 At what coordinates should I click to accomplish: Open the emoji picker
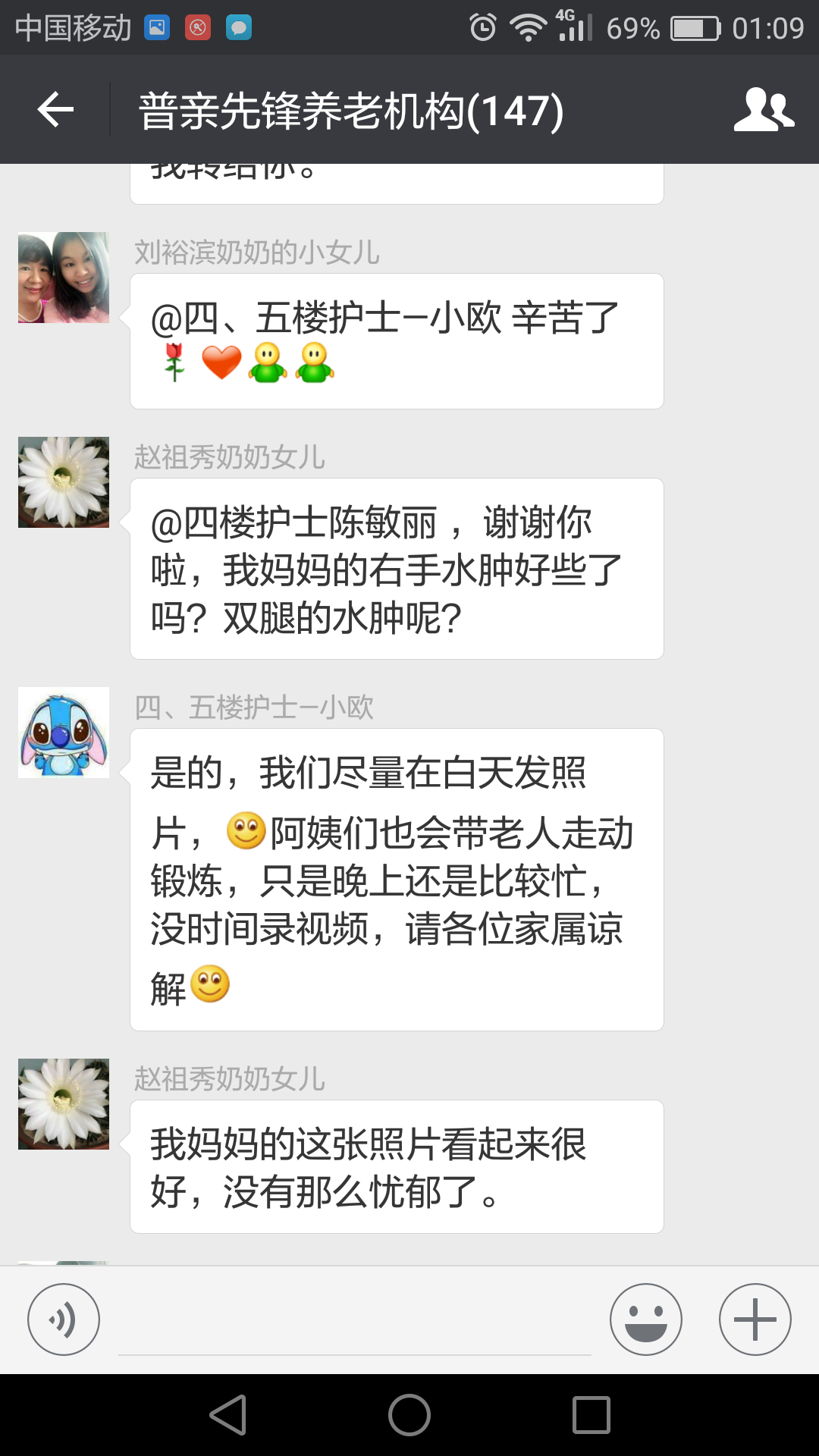tap(645, 1319)
